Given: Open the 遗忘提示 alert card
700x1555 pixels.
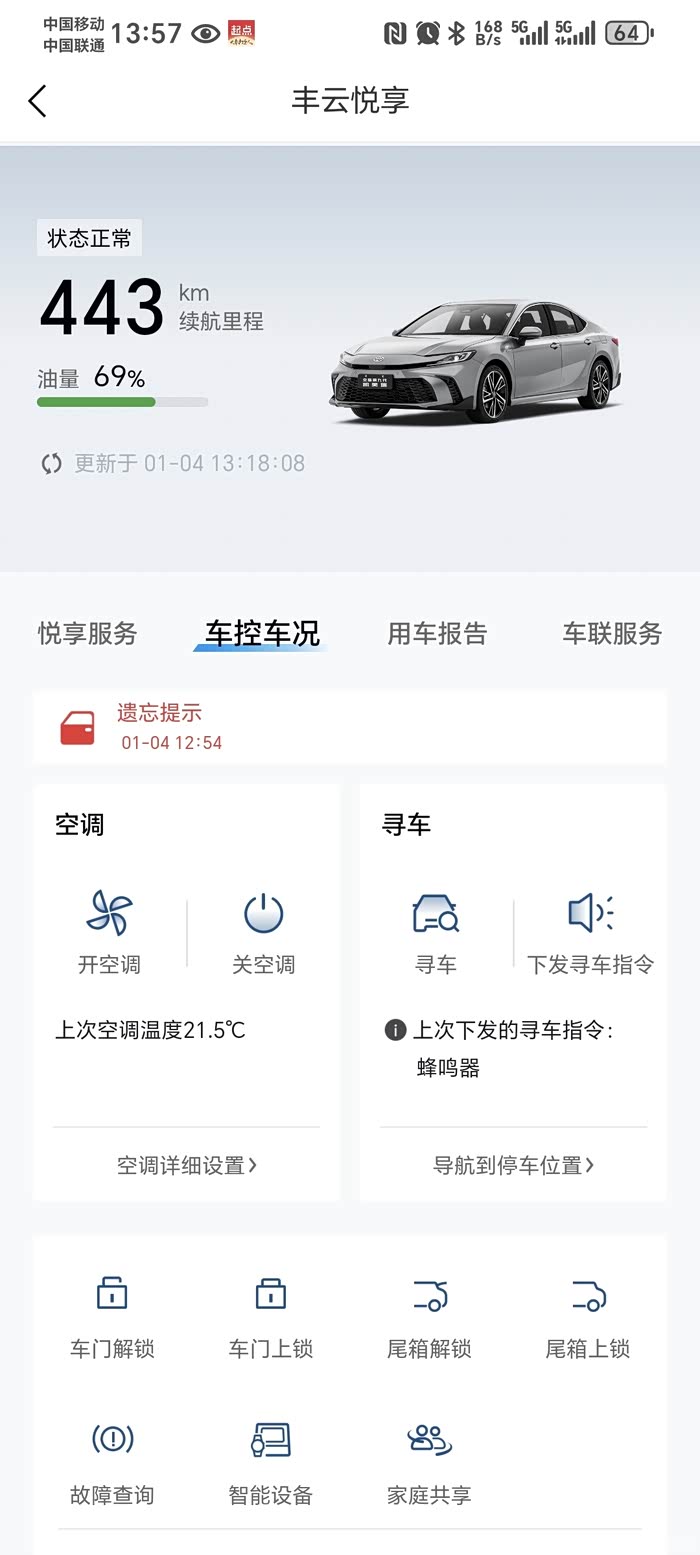Looking at the screenshot, I should pos(349,727).
